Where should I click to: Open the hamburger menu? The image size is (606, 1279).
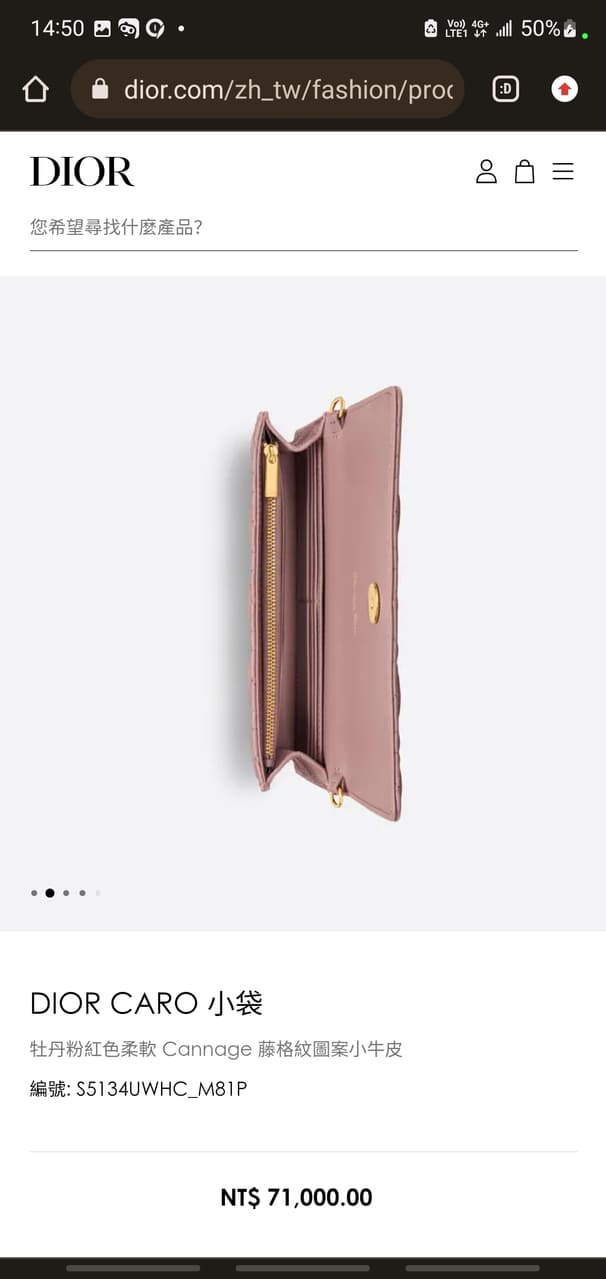[x=563, y=172]
